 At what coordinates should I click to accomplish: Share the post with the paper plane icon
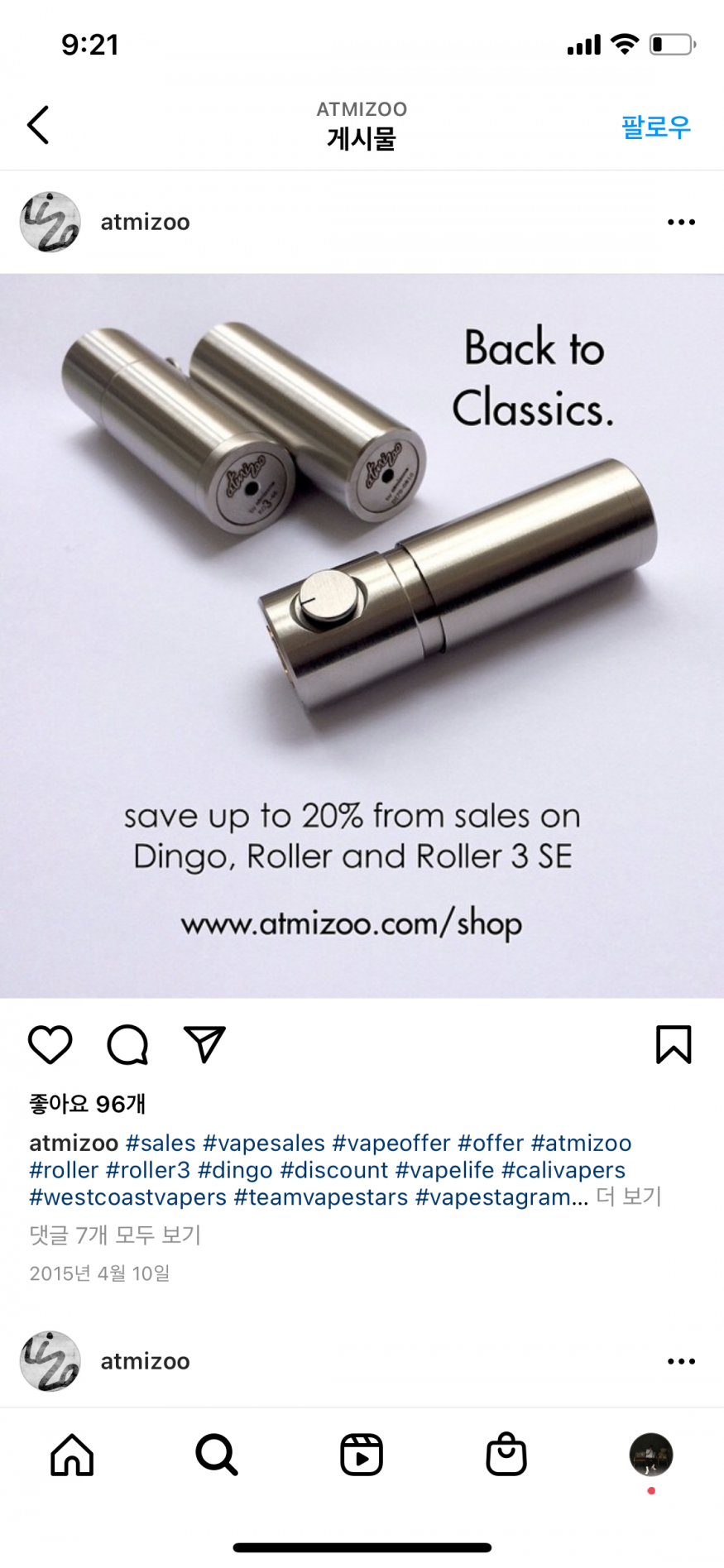tap(204, 1044)
